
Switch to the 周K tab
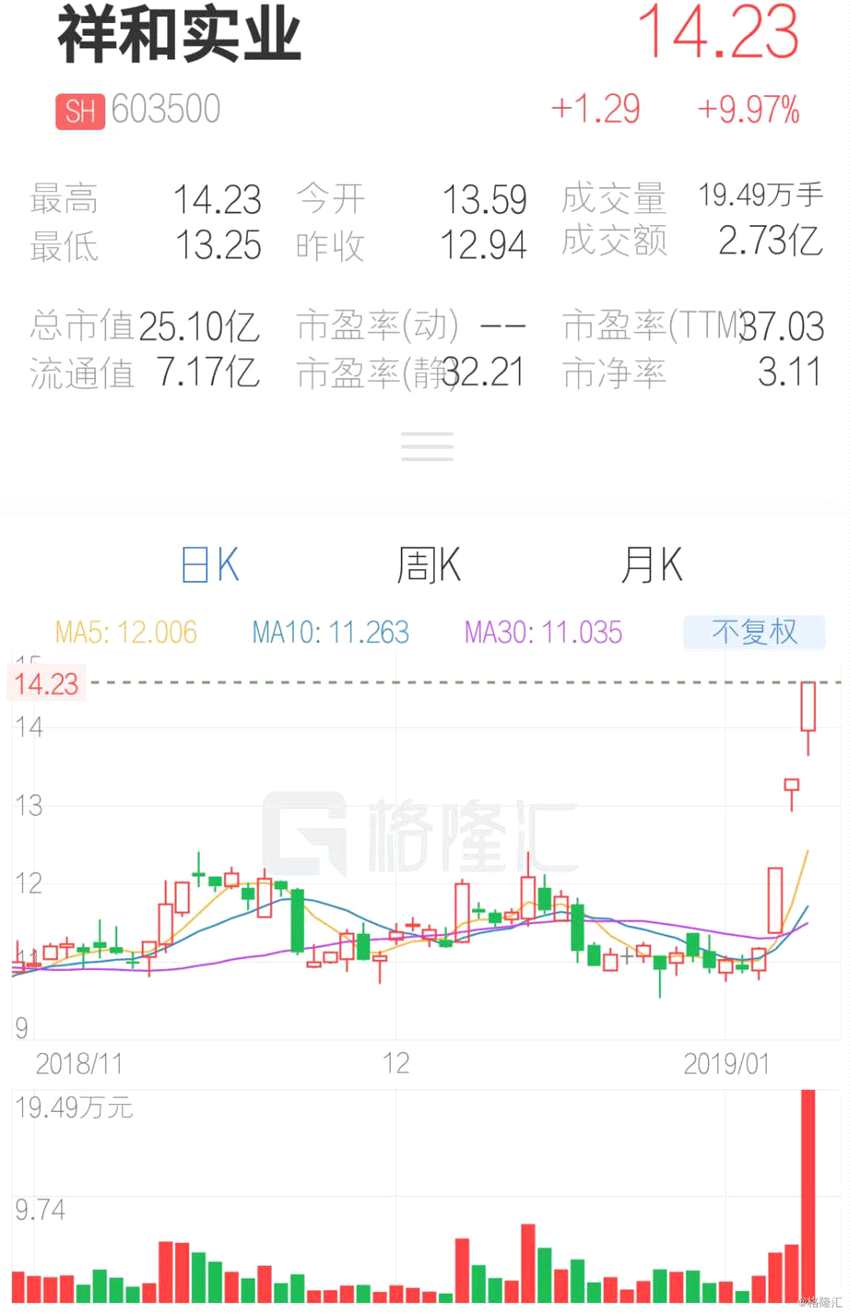427,564
